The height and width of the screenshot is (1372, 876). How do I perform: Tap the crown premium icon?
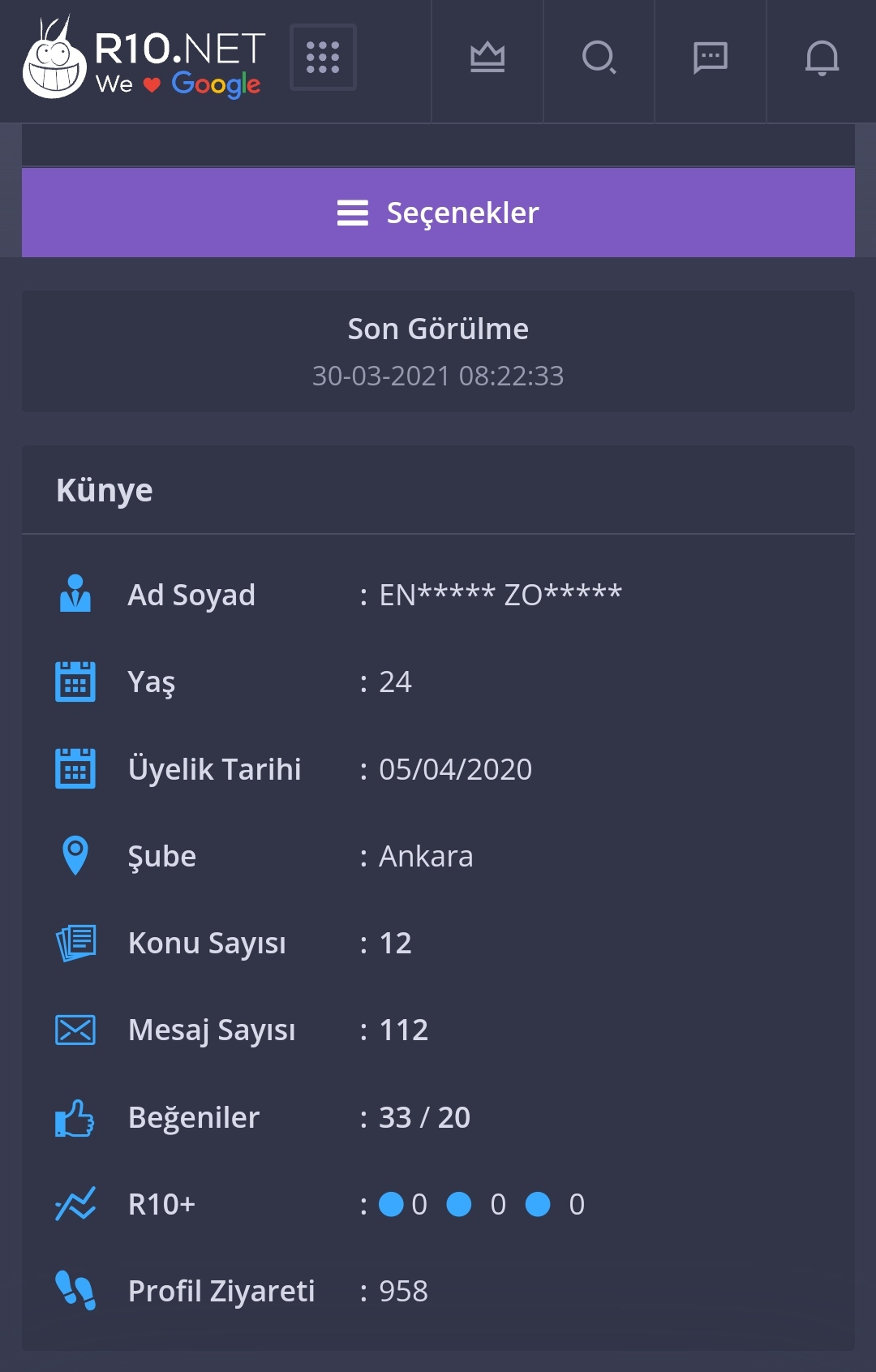pos(487,58)
